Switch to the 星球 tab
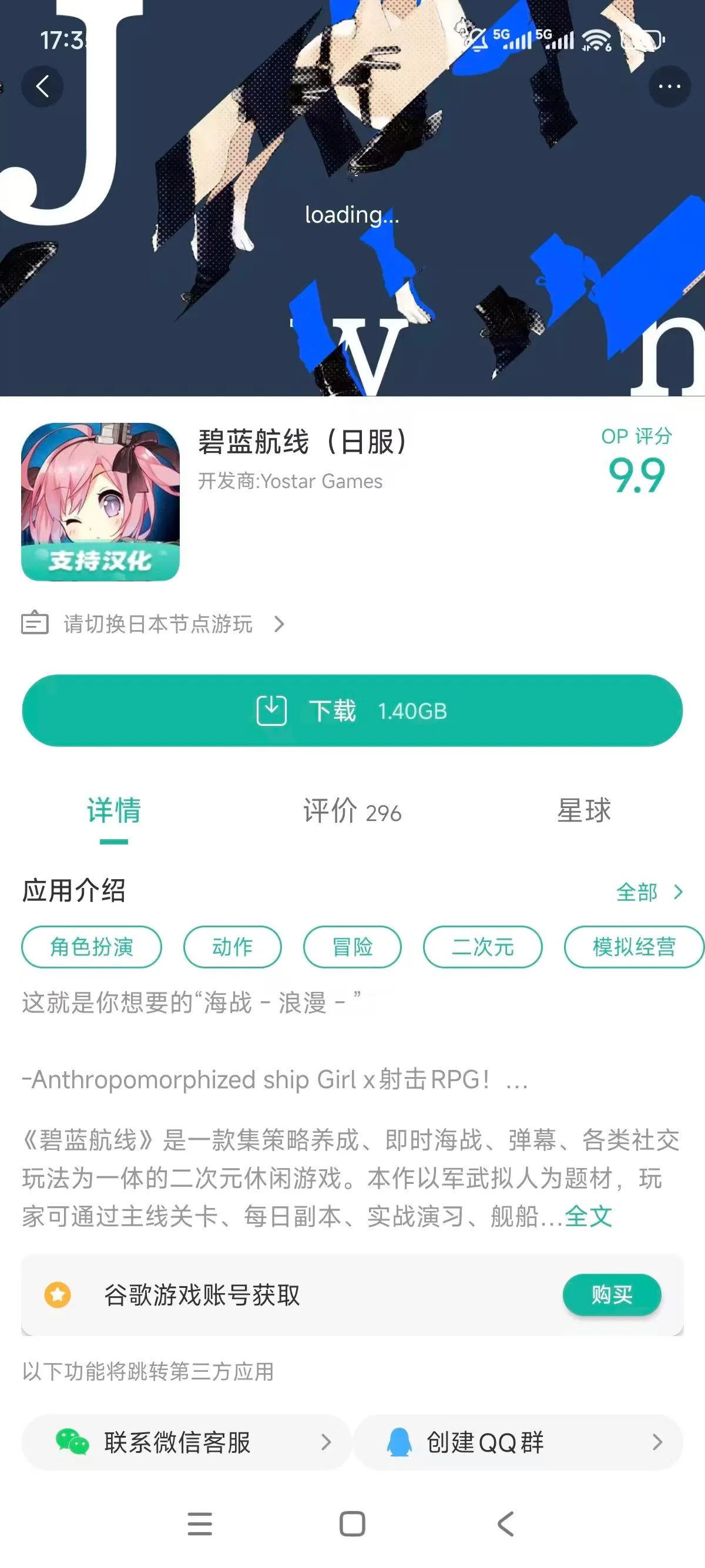Viewport: 705px width, 1568px height. tap(583, 812)
